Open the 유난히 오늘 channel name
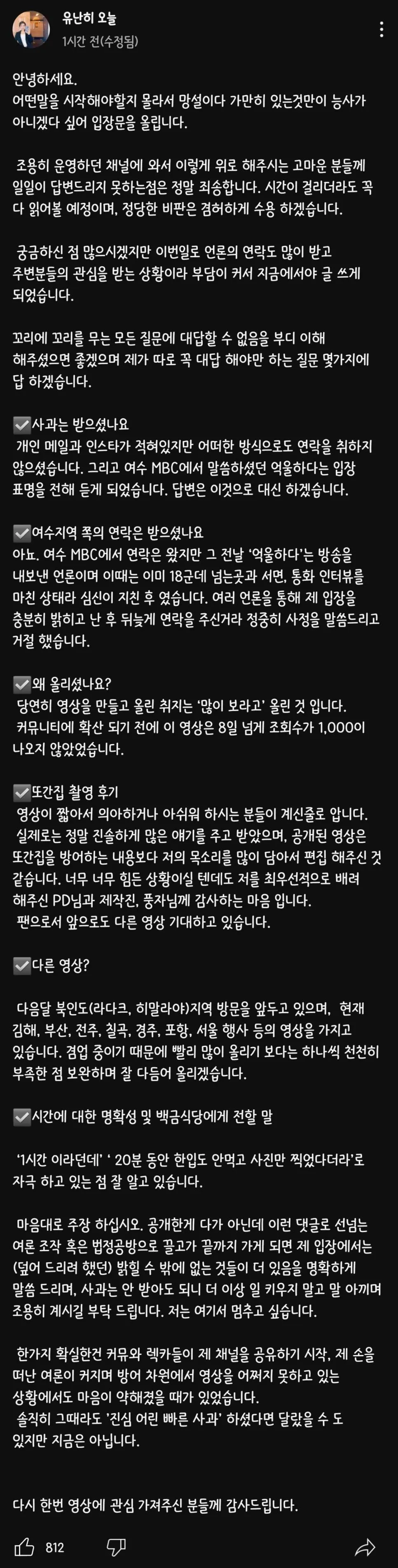Screen dimensions: 398x1568 point(89,19)
